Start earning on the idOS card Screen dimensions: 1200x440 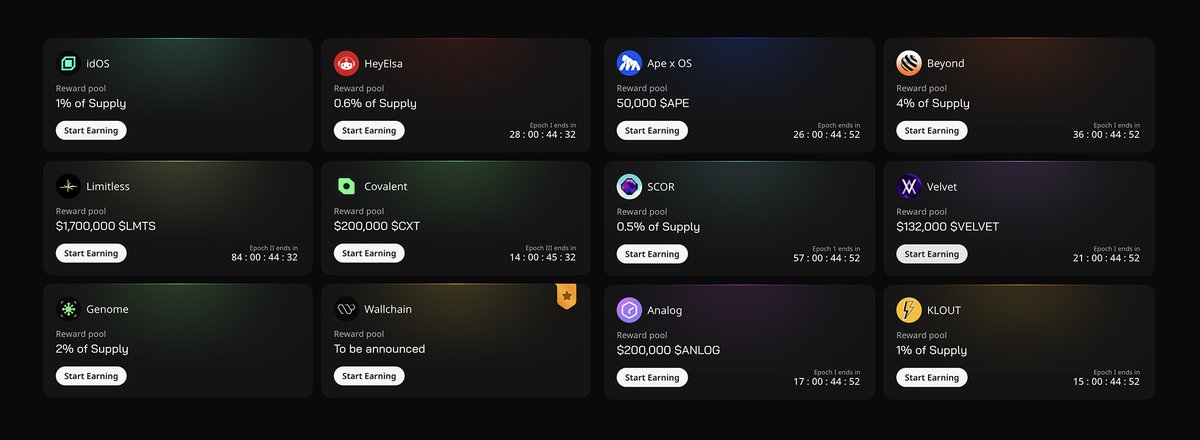pos(91,130)
